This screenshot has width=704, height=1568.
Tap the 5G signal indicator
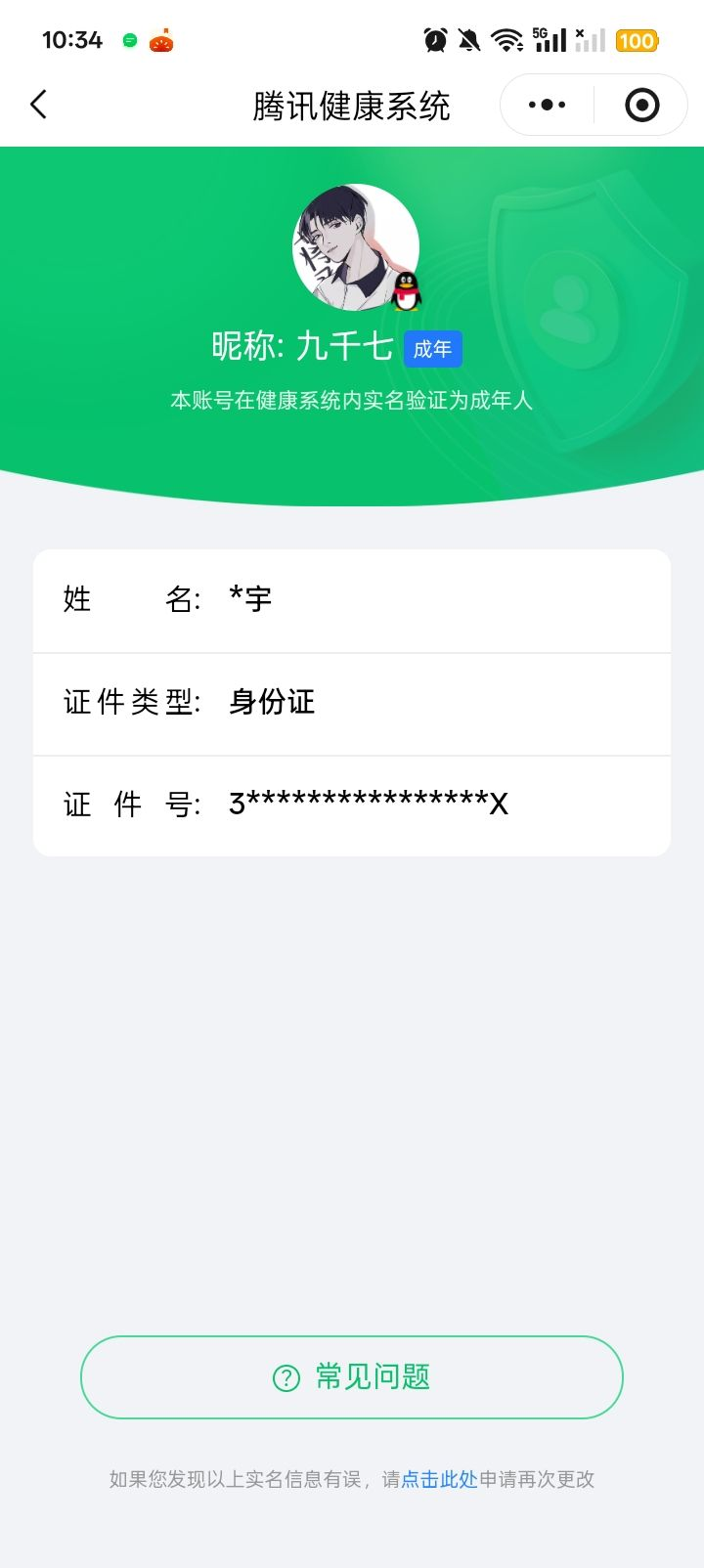pyautogui.click(x=550, y=40)
